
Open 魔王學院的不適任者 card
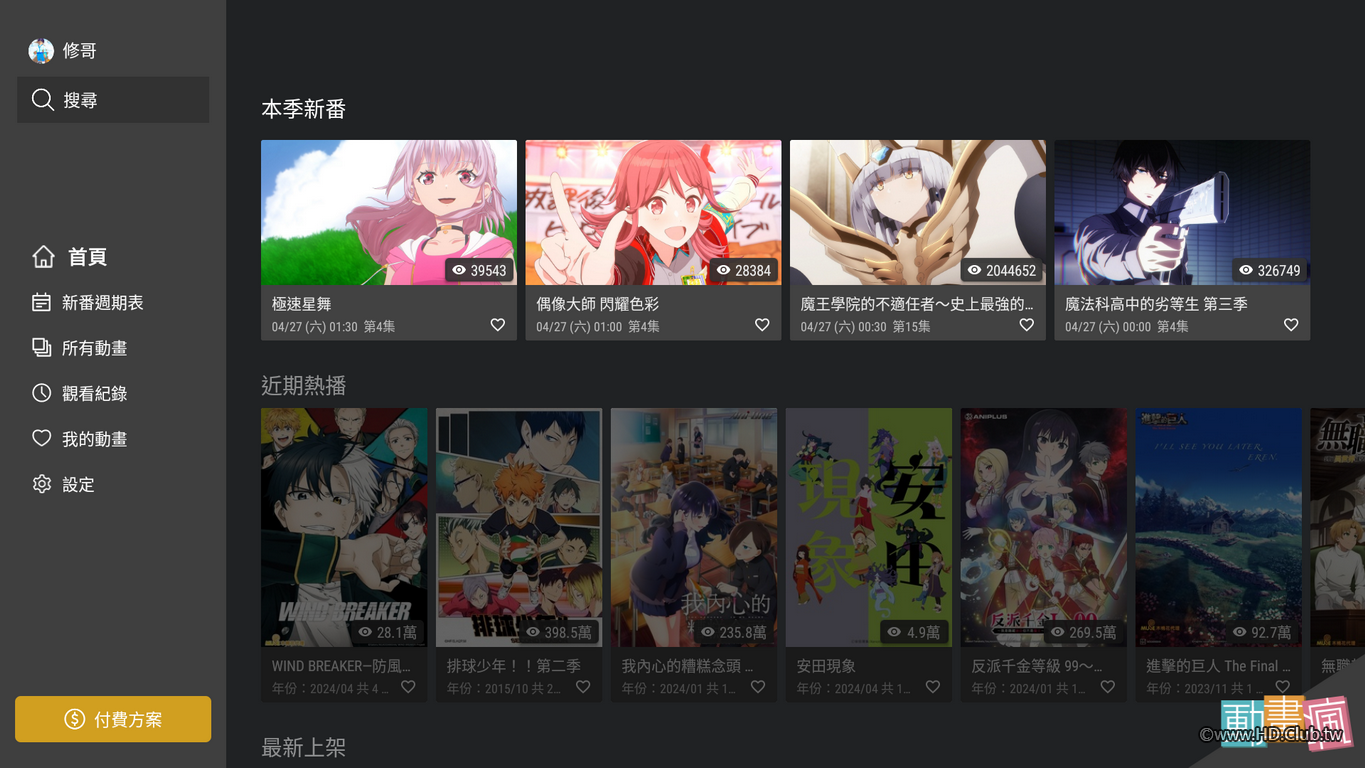917,213
